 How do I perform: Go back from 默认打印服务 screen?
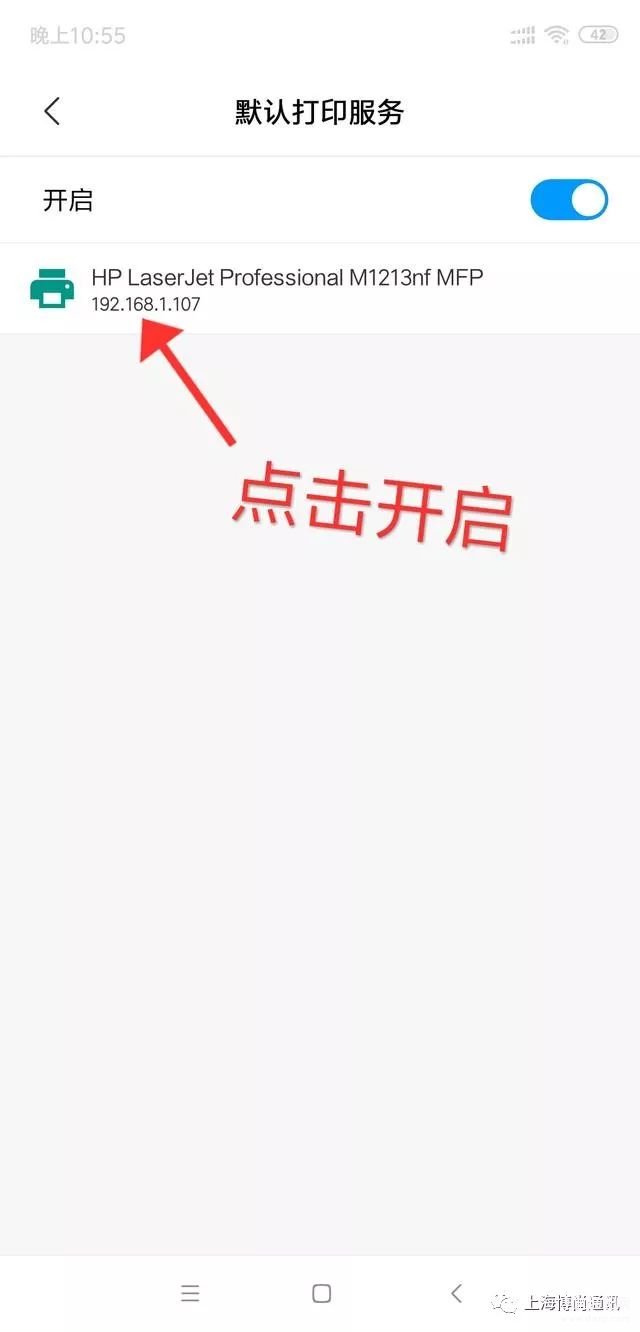(53, 111)
